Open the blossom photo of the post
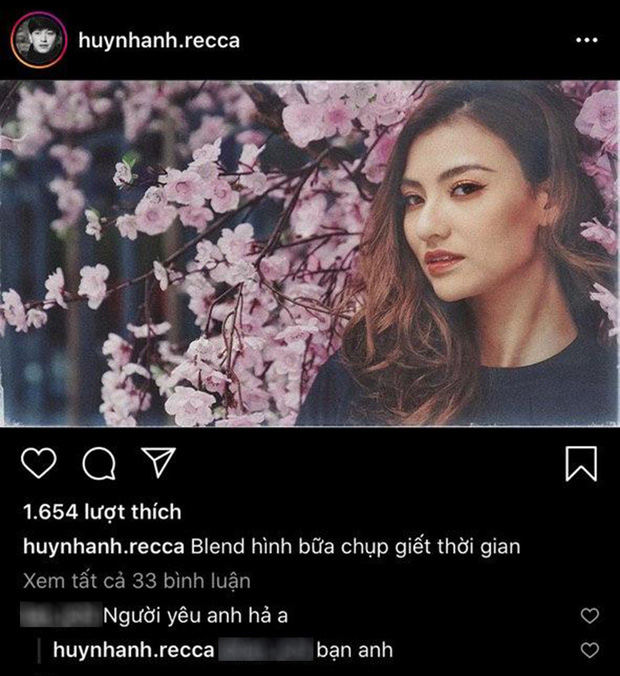The image size is (620, 676). point(310,253)
